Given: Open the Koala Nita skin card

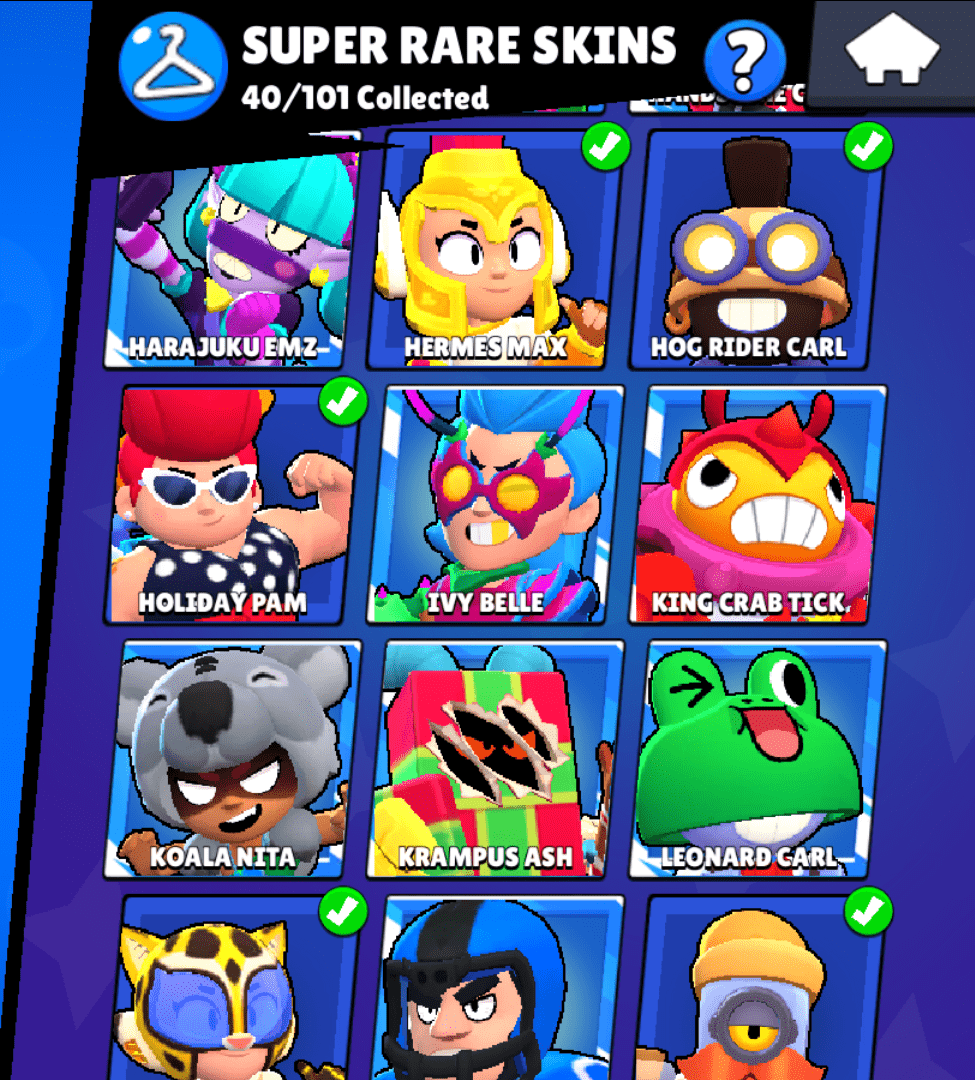Looking at the screenshot, I should point(232,760).
